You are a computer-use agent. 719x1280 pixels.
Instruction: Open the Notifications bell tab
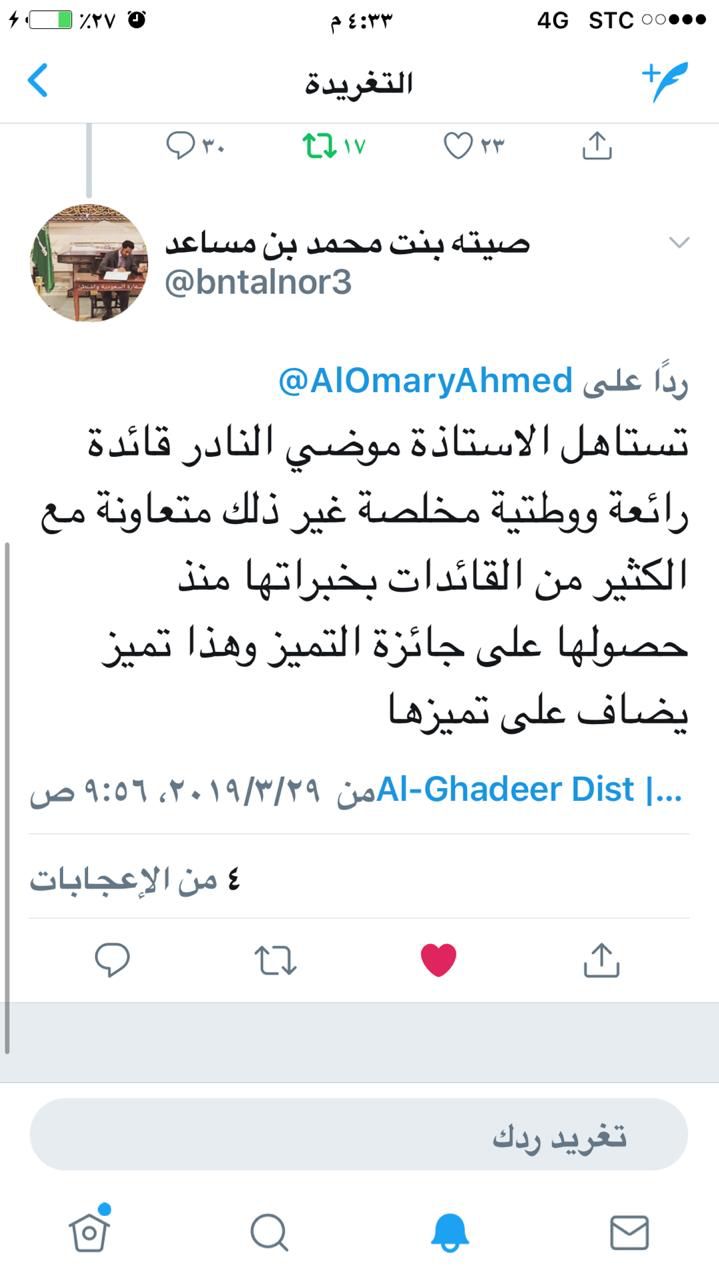pyautogui.click(x=450, y=1232)
